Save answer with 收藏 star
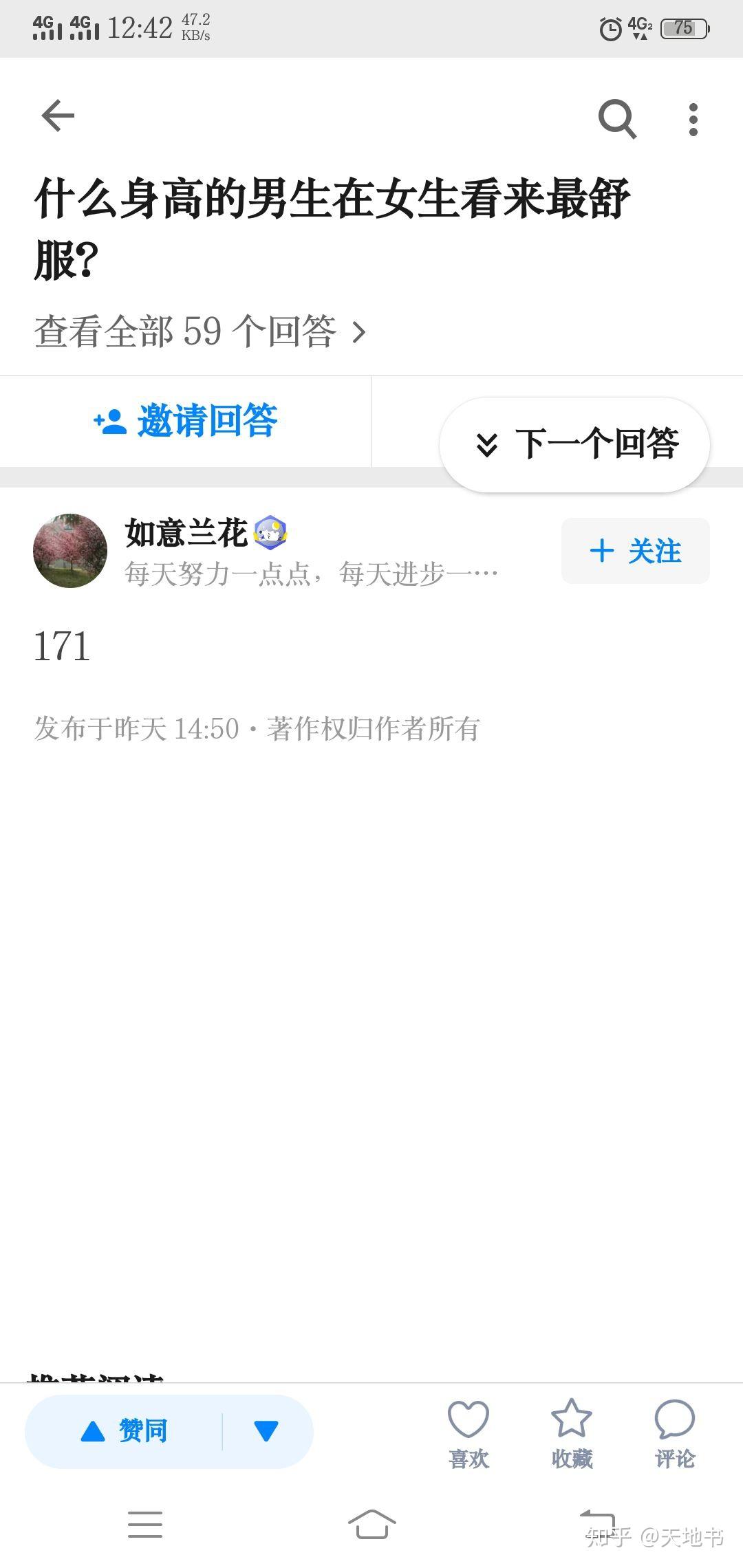Image resolution: width=743 pixels, height=1568 pixels. click(x=572, y=1434)
